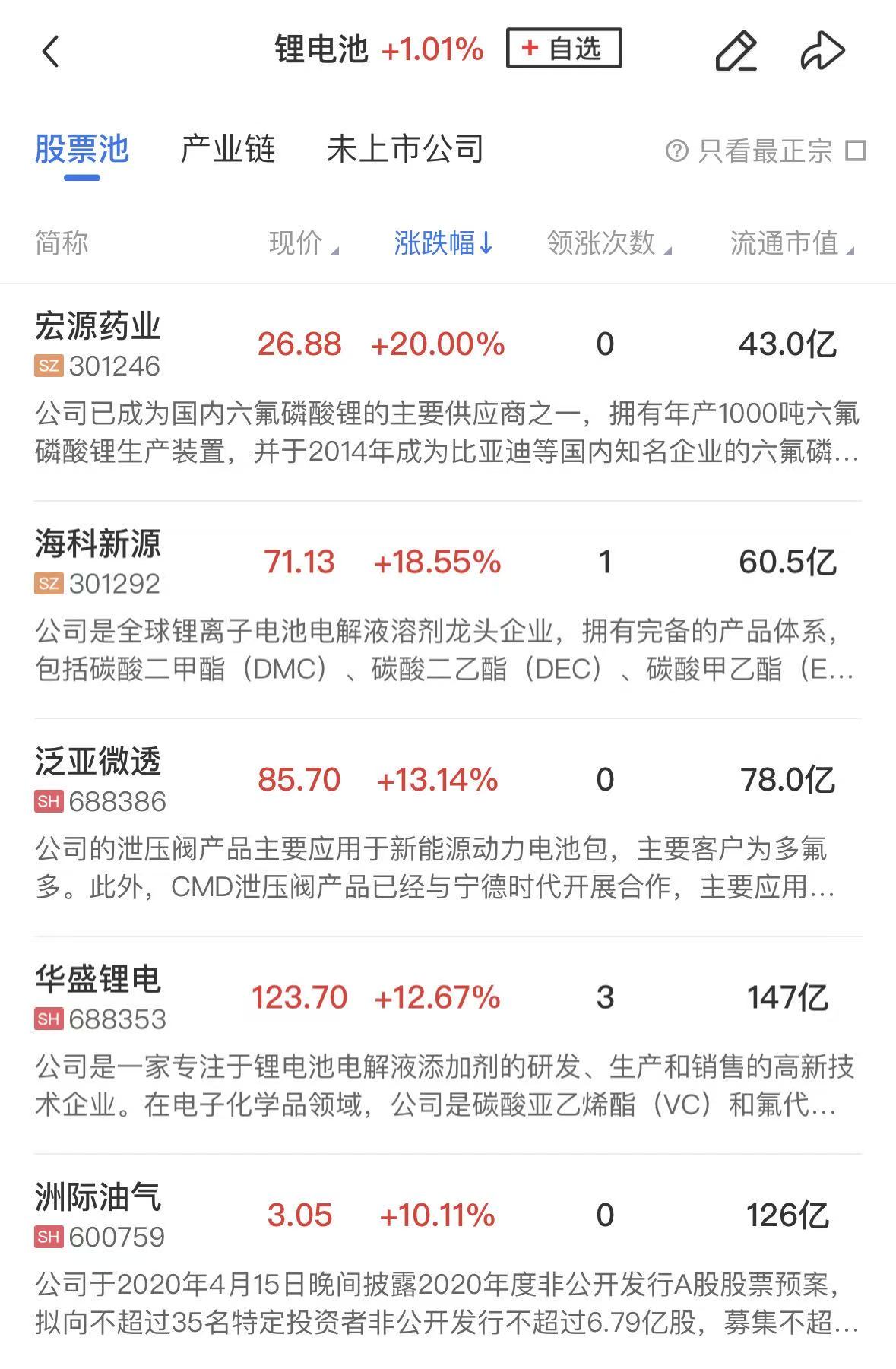Switch to the 未上市公司 tab
Image resolution: width=896 pixels, height=1369 pixels.
coord(405,149)
